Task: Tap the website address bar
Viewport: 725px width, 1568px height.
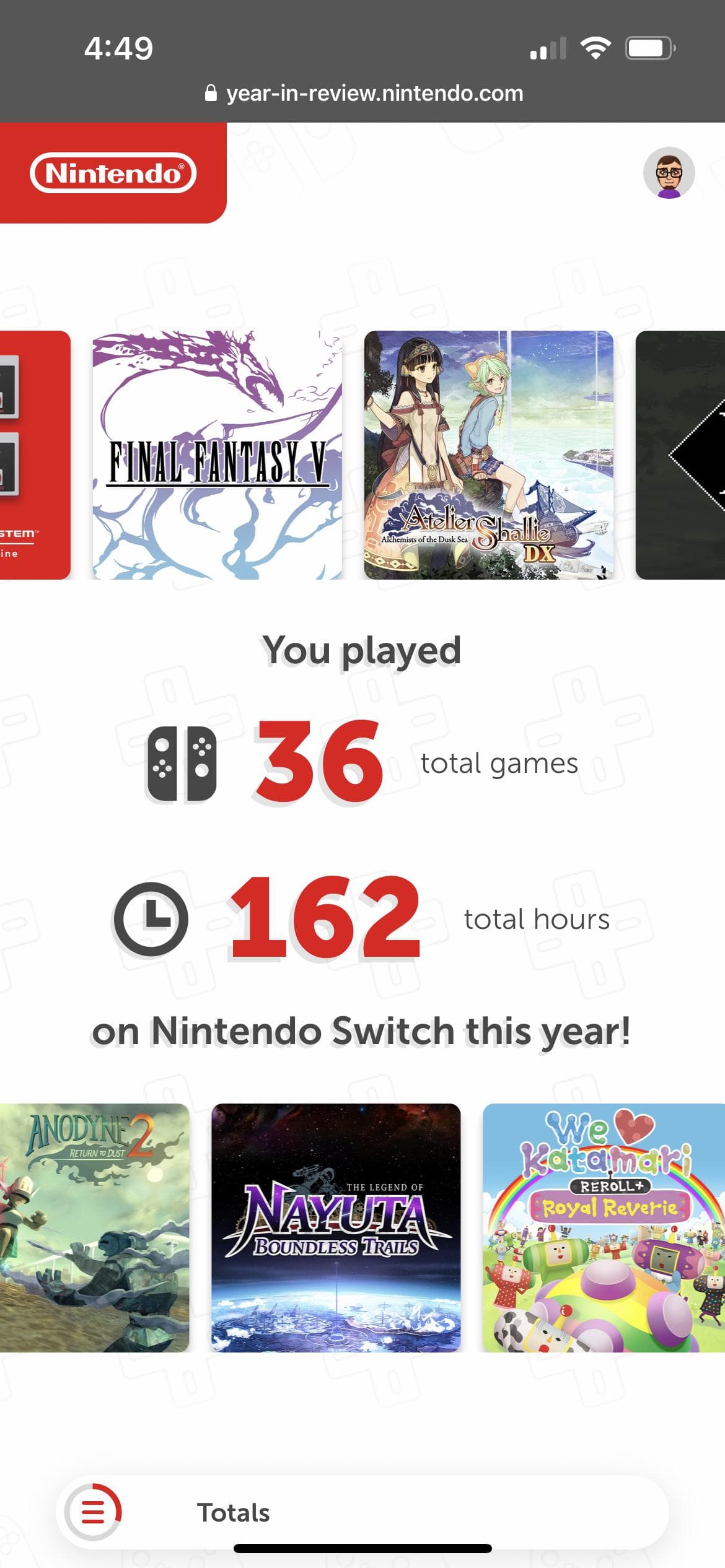Action: click(x=363, y=94)
